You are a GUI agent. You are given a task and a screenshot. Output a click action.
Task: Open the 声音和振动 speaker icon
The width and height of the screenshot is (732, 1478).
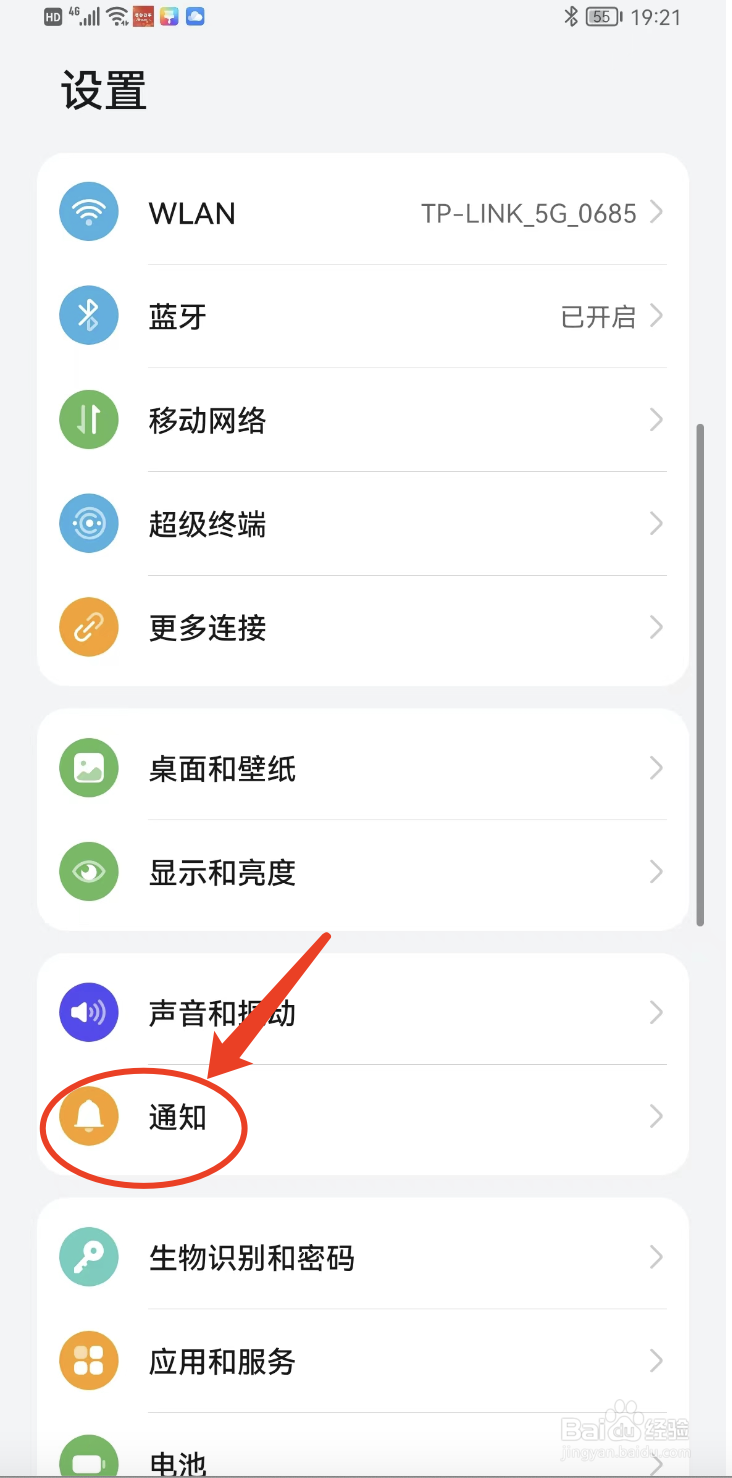click(x=89, y=1012)
